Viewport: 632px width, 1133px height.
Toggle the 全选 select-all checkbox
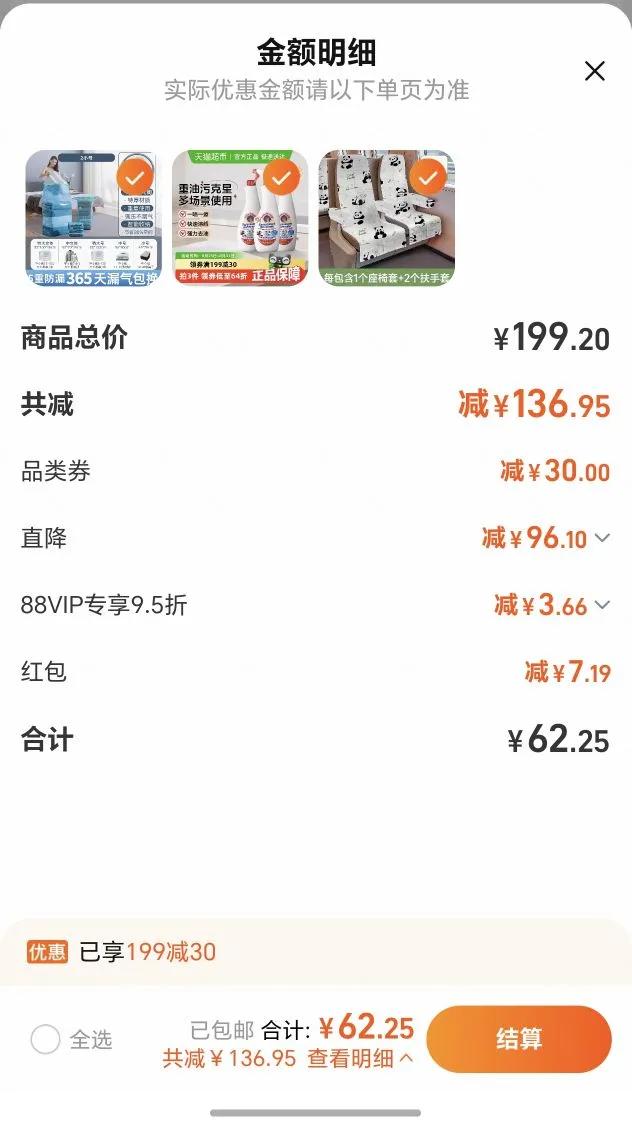[46, 1040]
